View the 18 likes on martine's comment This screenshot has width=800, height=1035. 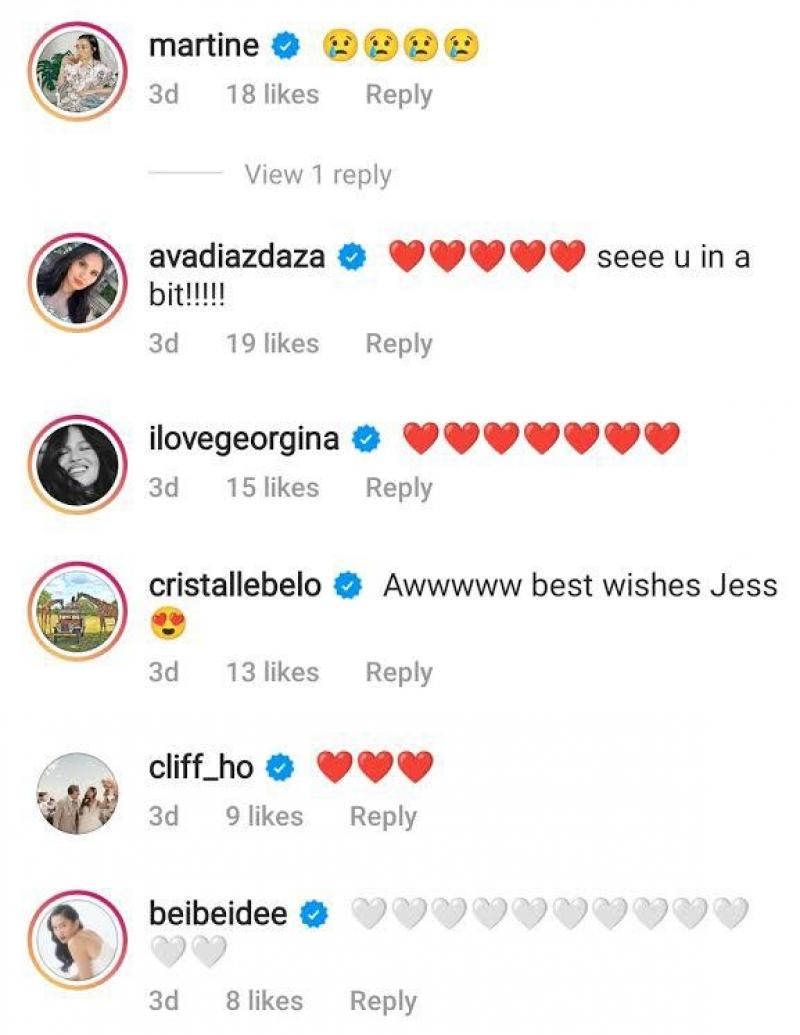click(272, 95)
